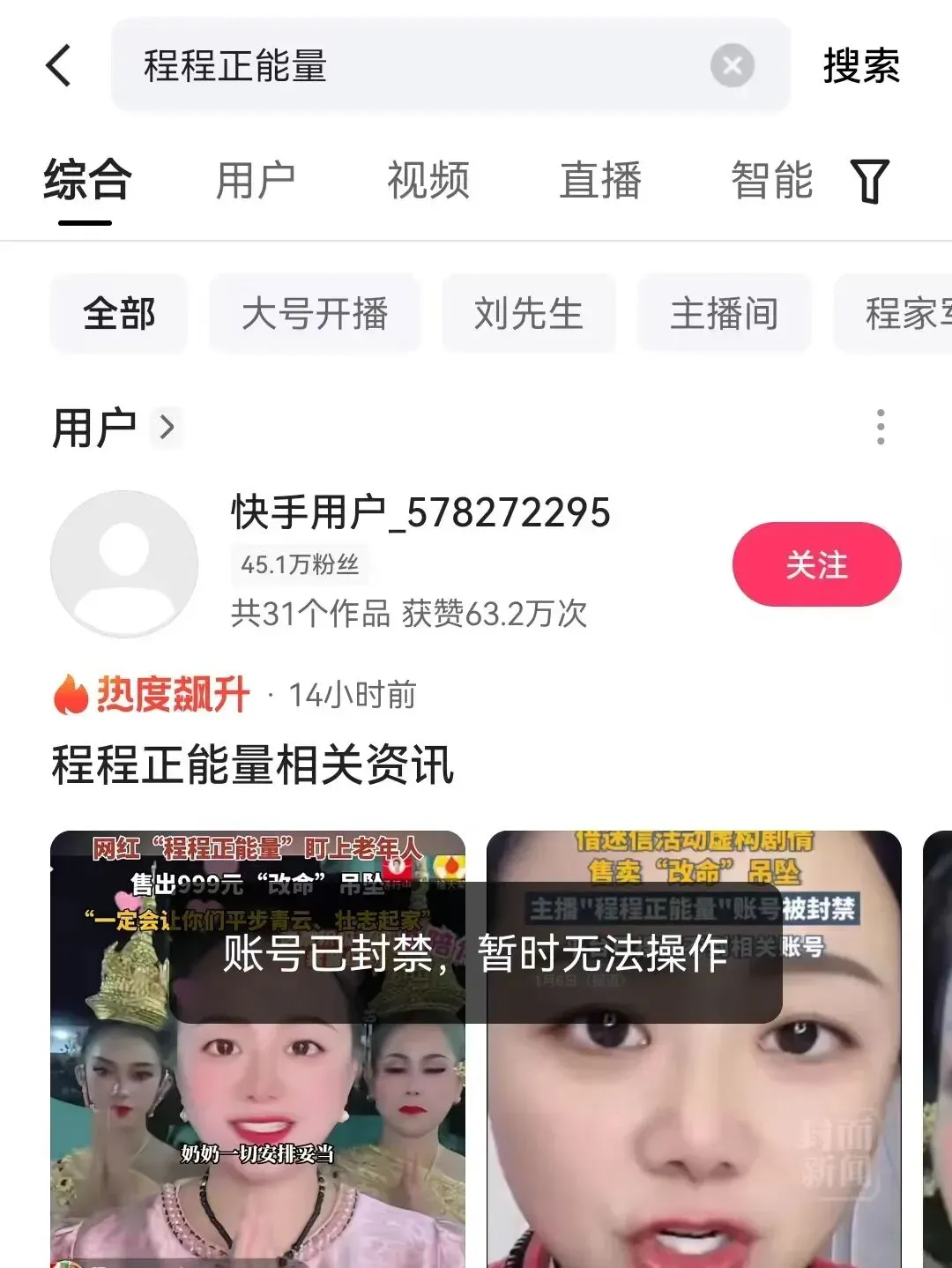Tap the 45.1万粉丝 follower count label
952x1268 pixels.
pos(299,563)
